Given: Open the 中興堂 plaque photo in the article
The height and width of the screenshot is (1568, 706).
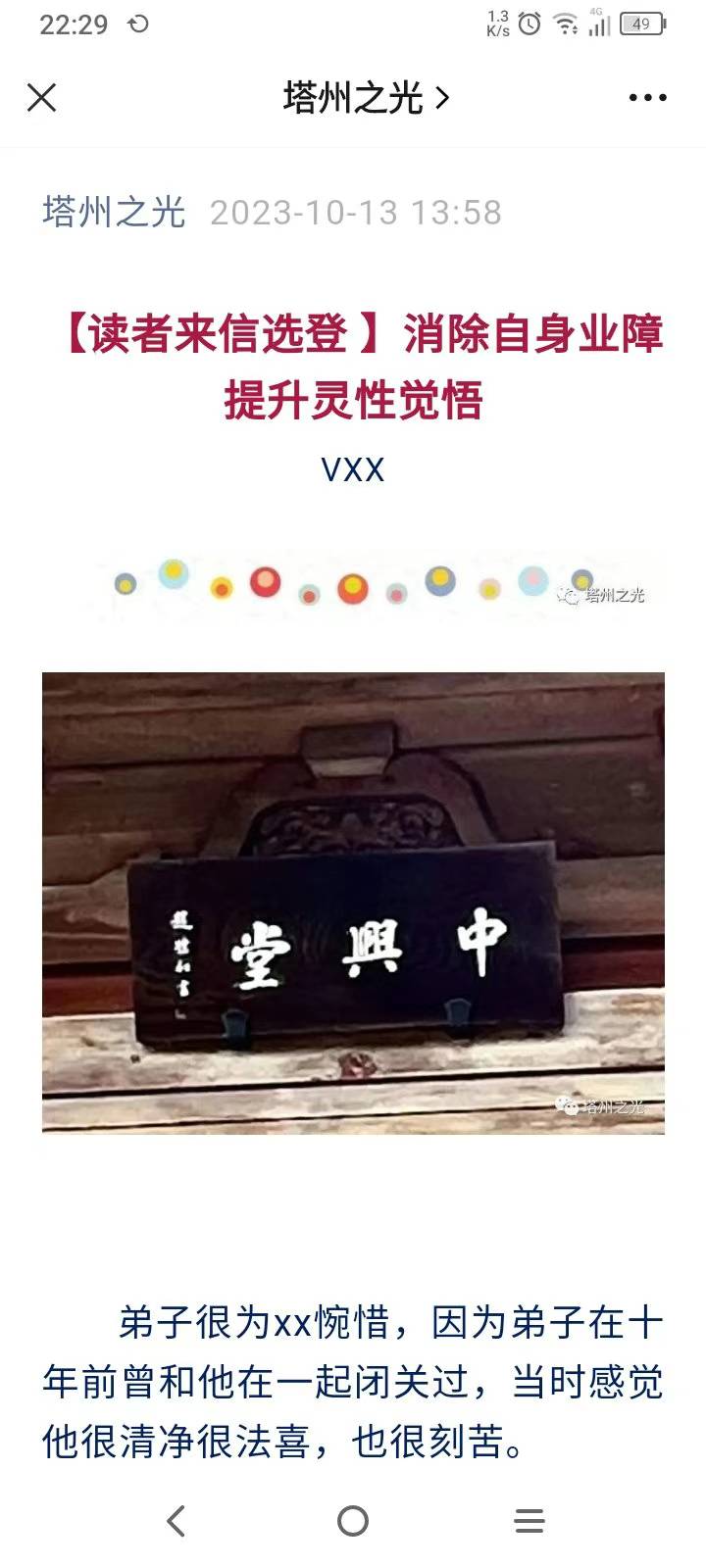Looking at the screenshot, I should coord(353,903).
